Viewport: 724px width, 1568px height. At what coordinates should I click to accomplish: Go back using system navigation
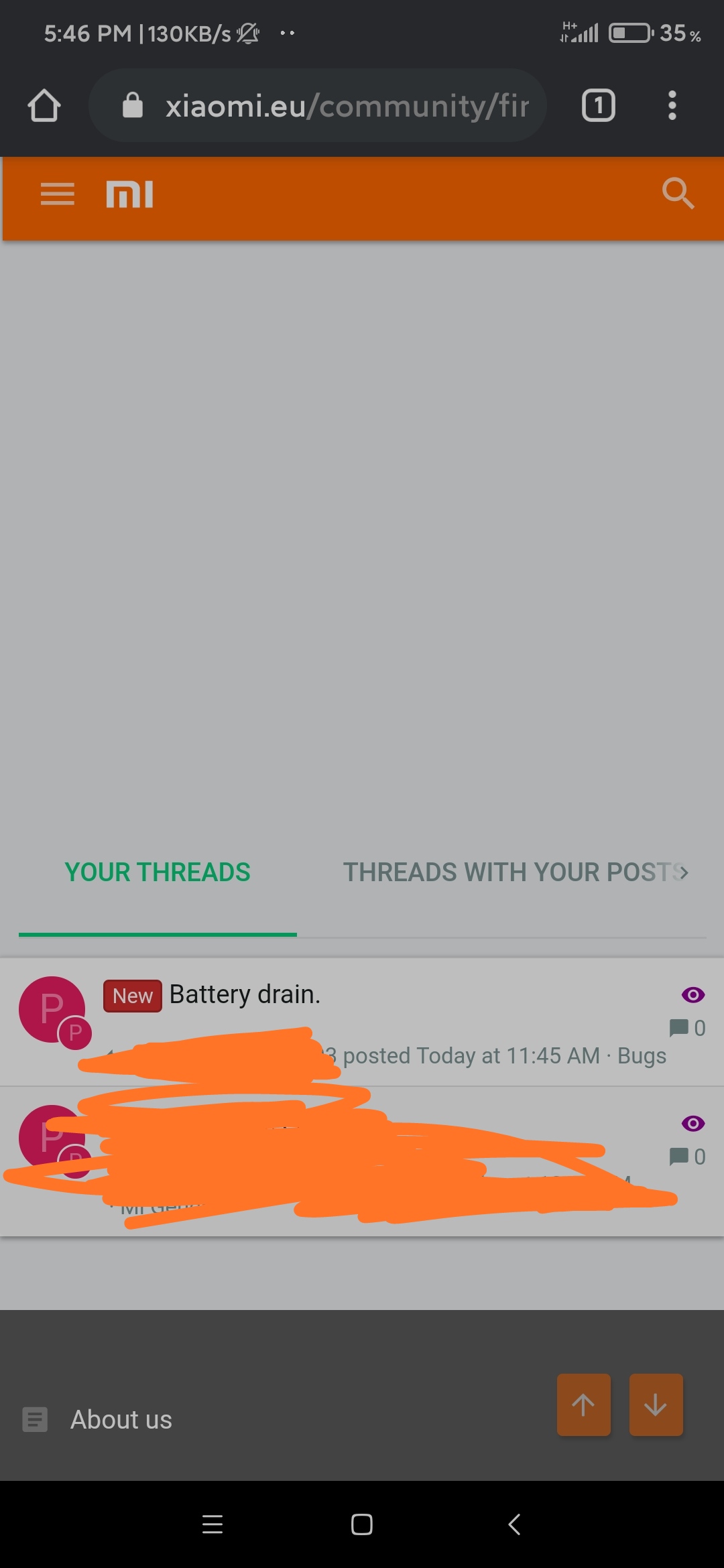click(x=514, y=1524)
